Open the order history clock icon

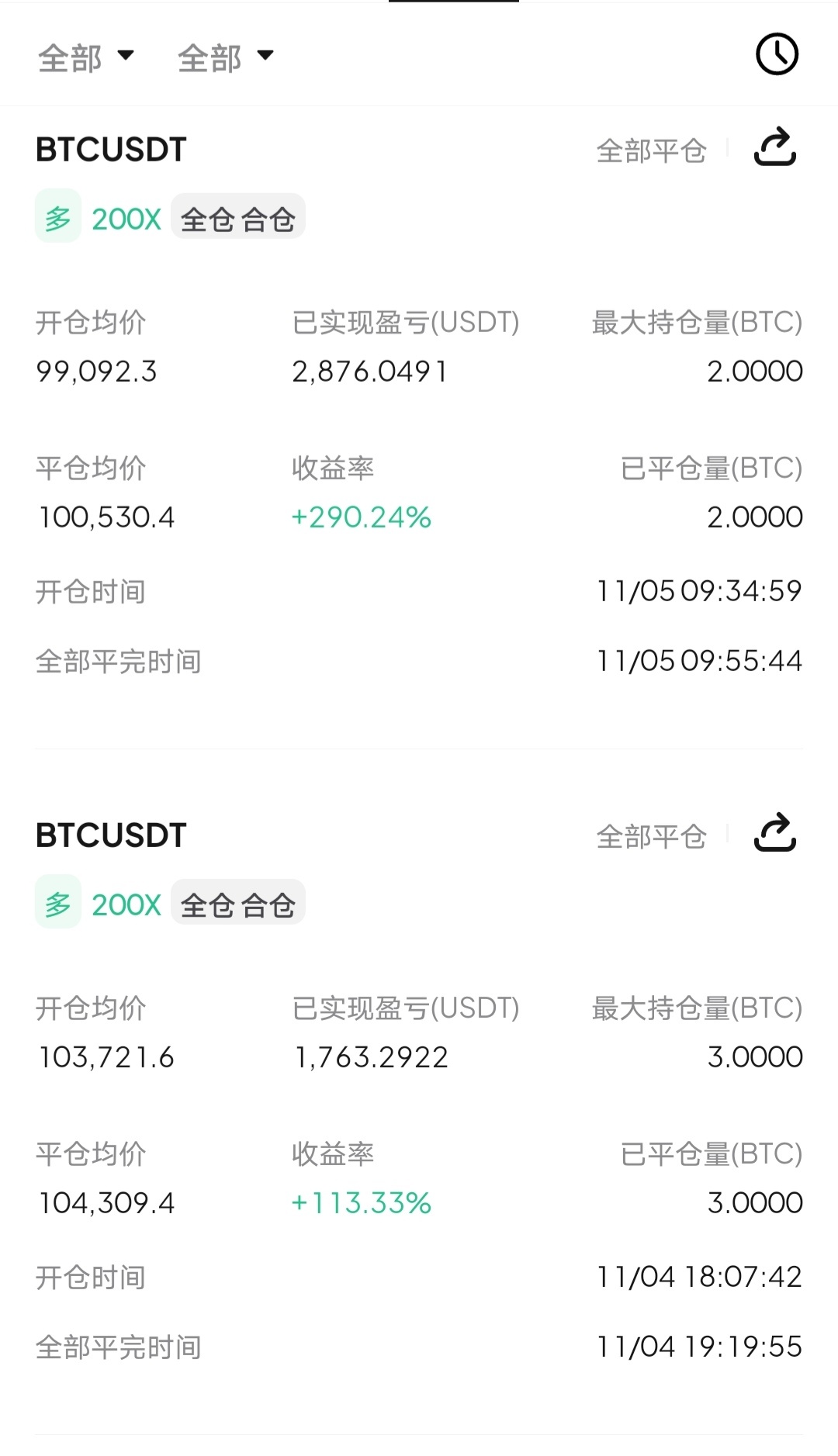pyautogui.click(x=777, y=54)
